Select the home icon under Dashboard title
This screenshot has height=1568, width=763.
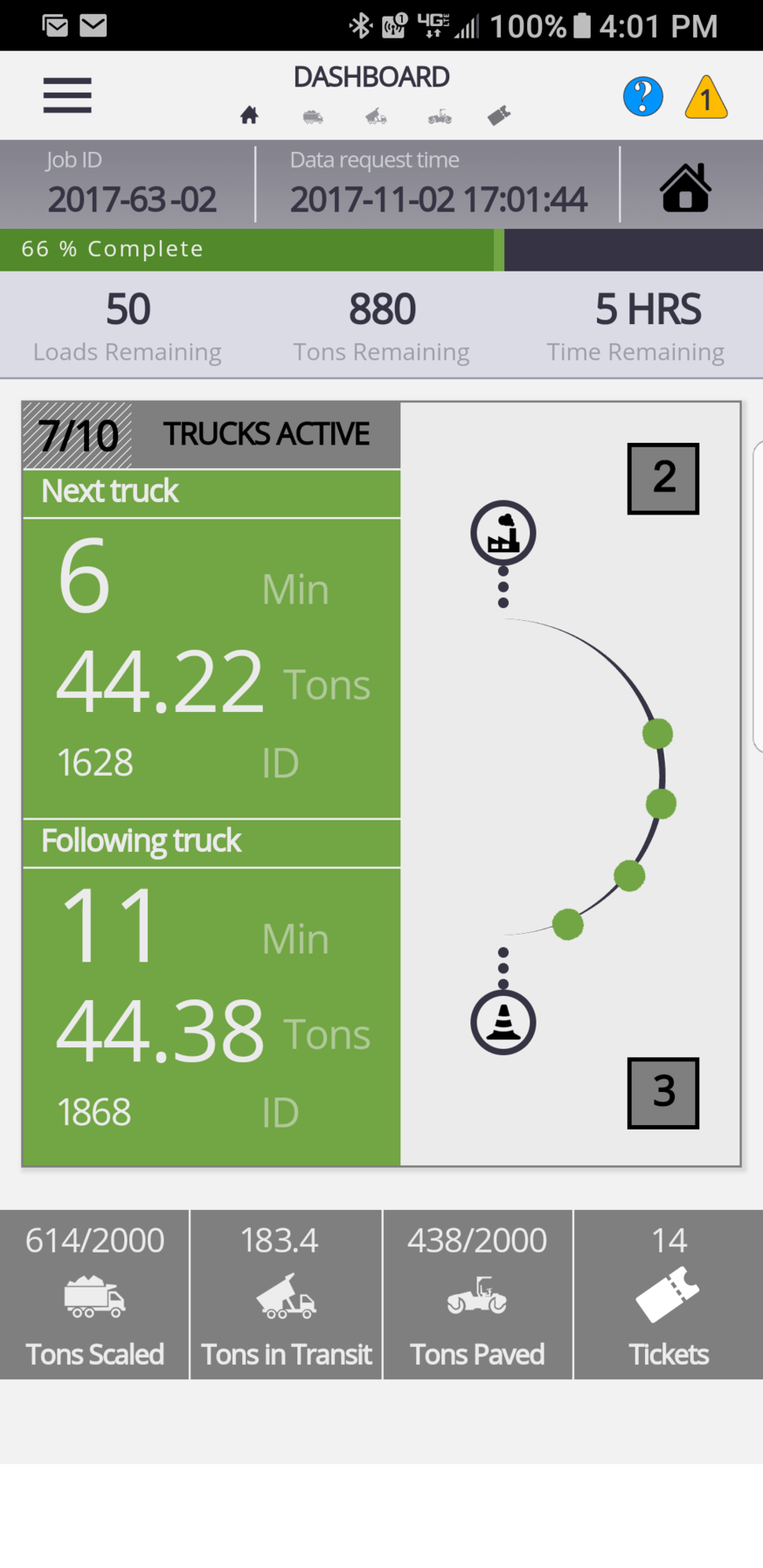click(x=249, y=115)
